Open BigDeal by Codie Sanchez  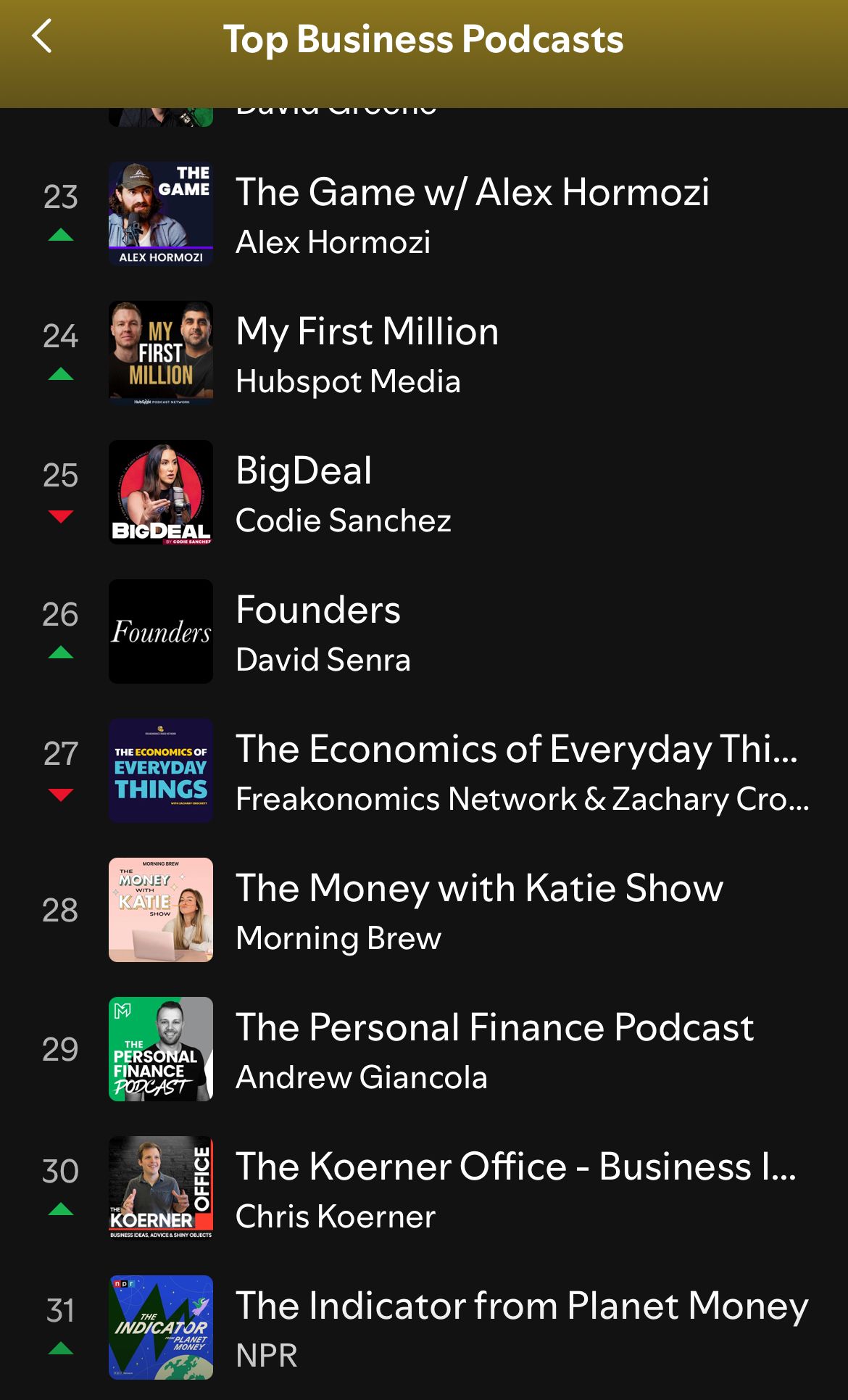point(343,492)
